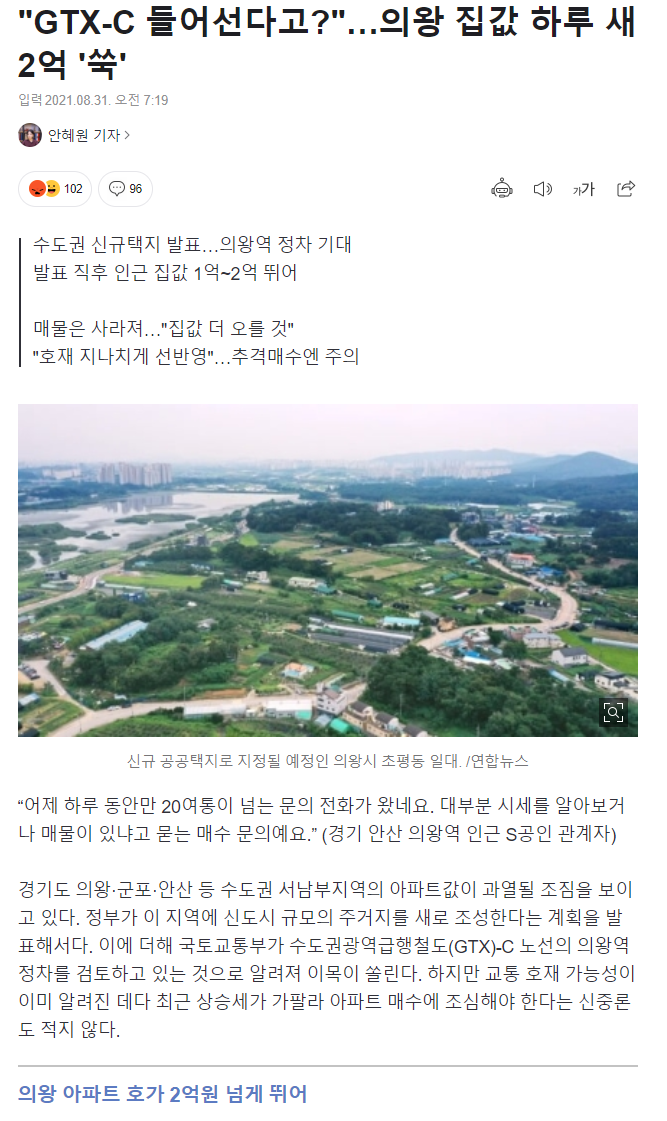Change font size with the 가가 icon
This screenshot has width=667, height=1121.
click(583, 189)
